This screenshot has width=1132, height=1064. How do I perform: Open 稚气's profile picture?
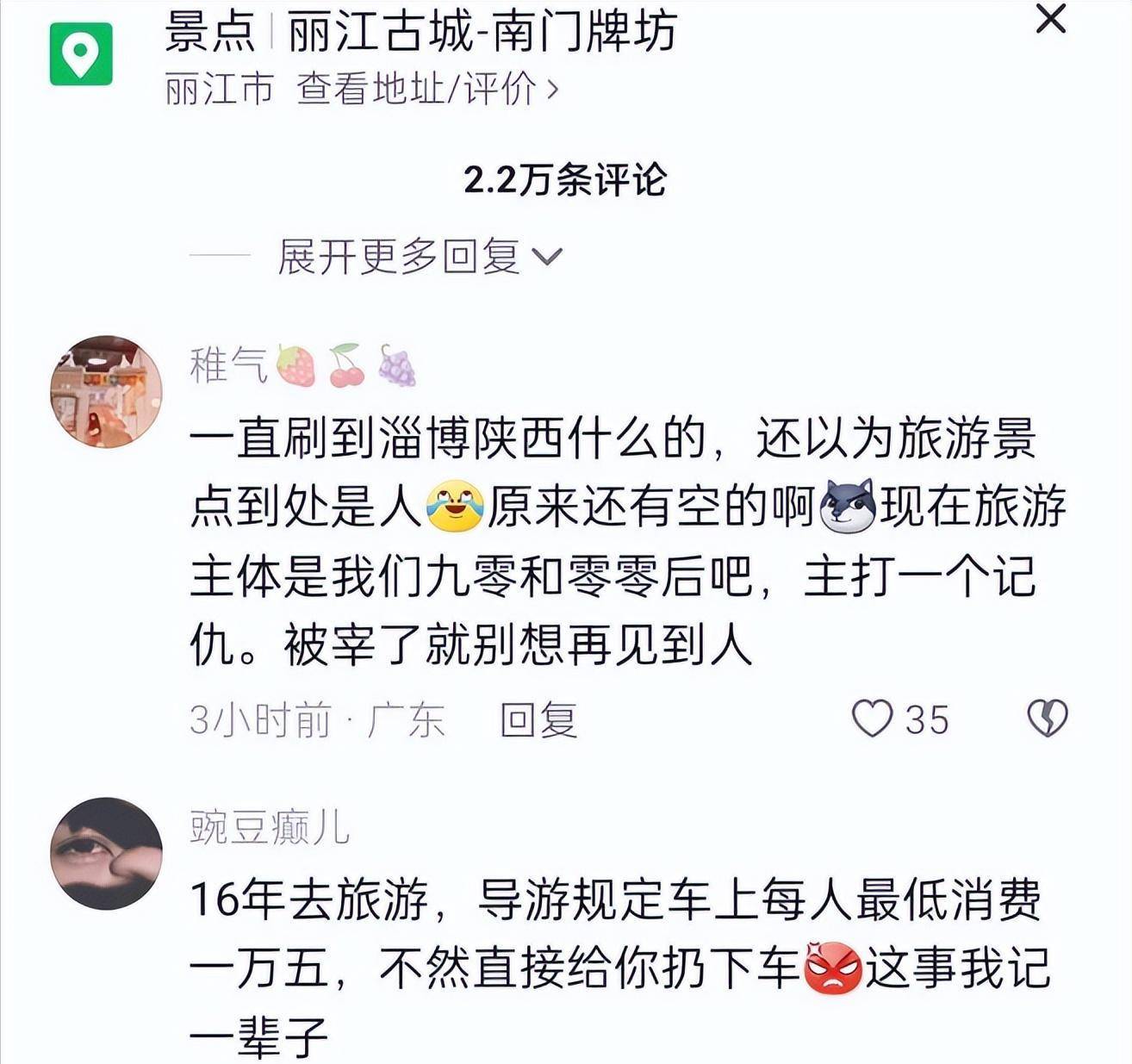pyautogui.click(x=106, y=392)
